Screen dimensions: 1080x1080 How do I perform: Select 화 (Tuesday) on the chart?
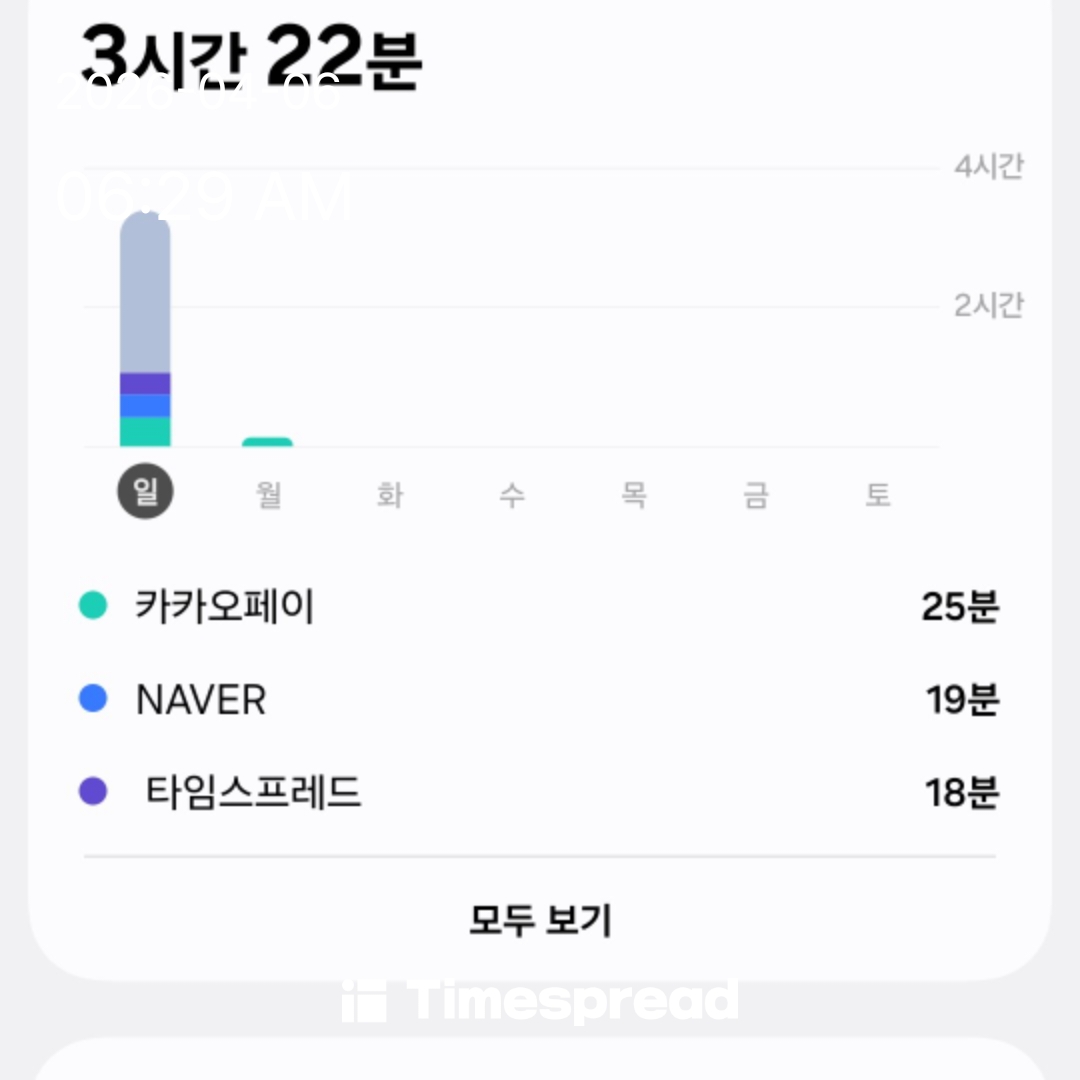point(390,494)
